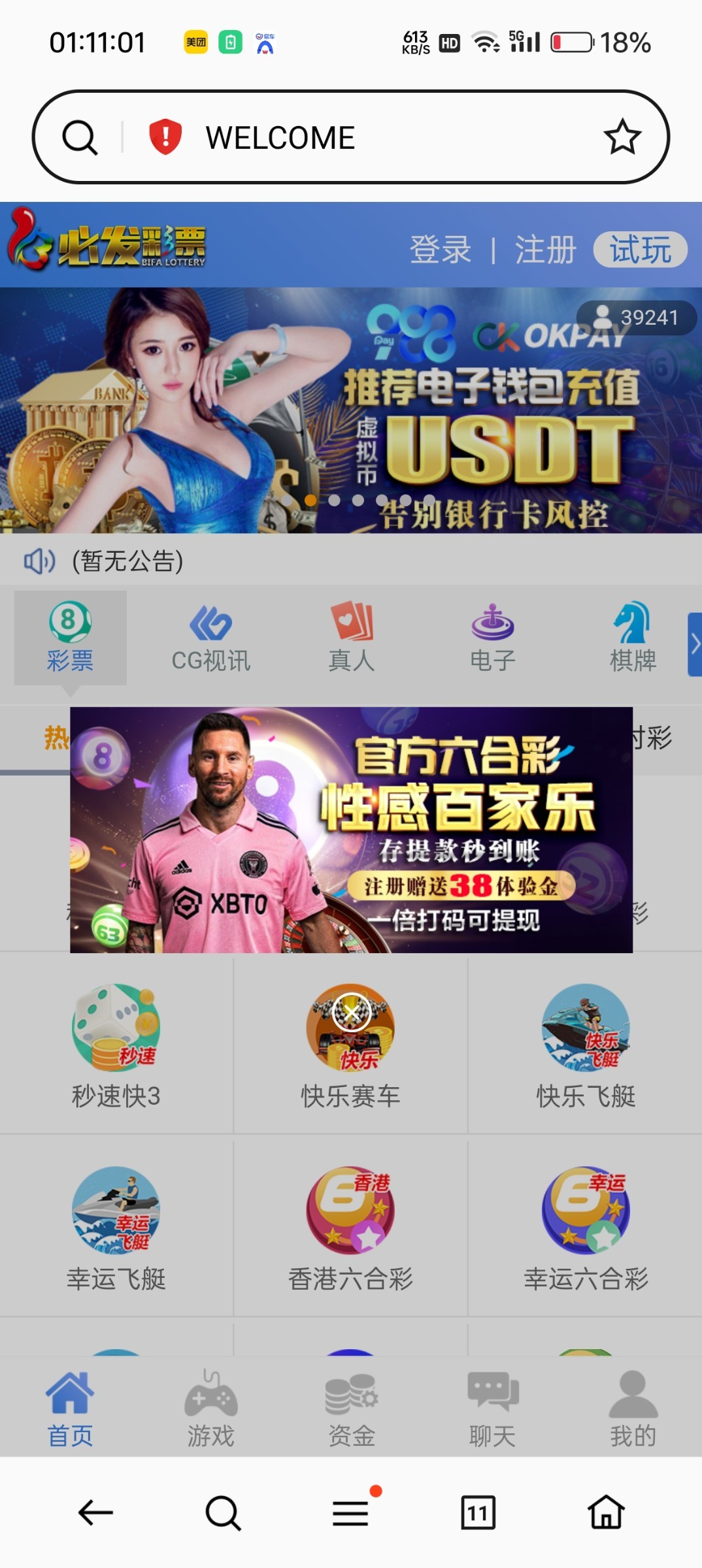Open the 幸运飞艇 game
702x1568 pixels.
pos(116,1228)
